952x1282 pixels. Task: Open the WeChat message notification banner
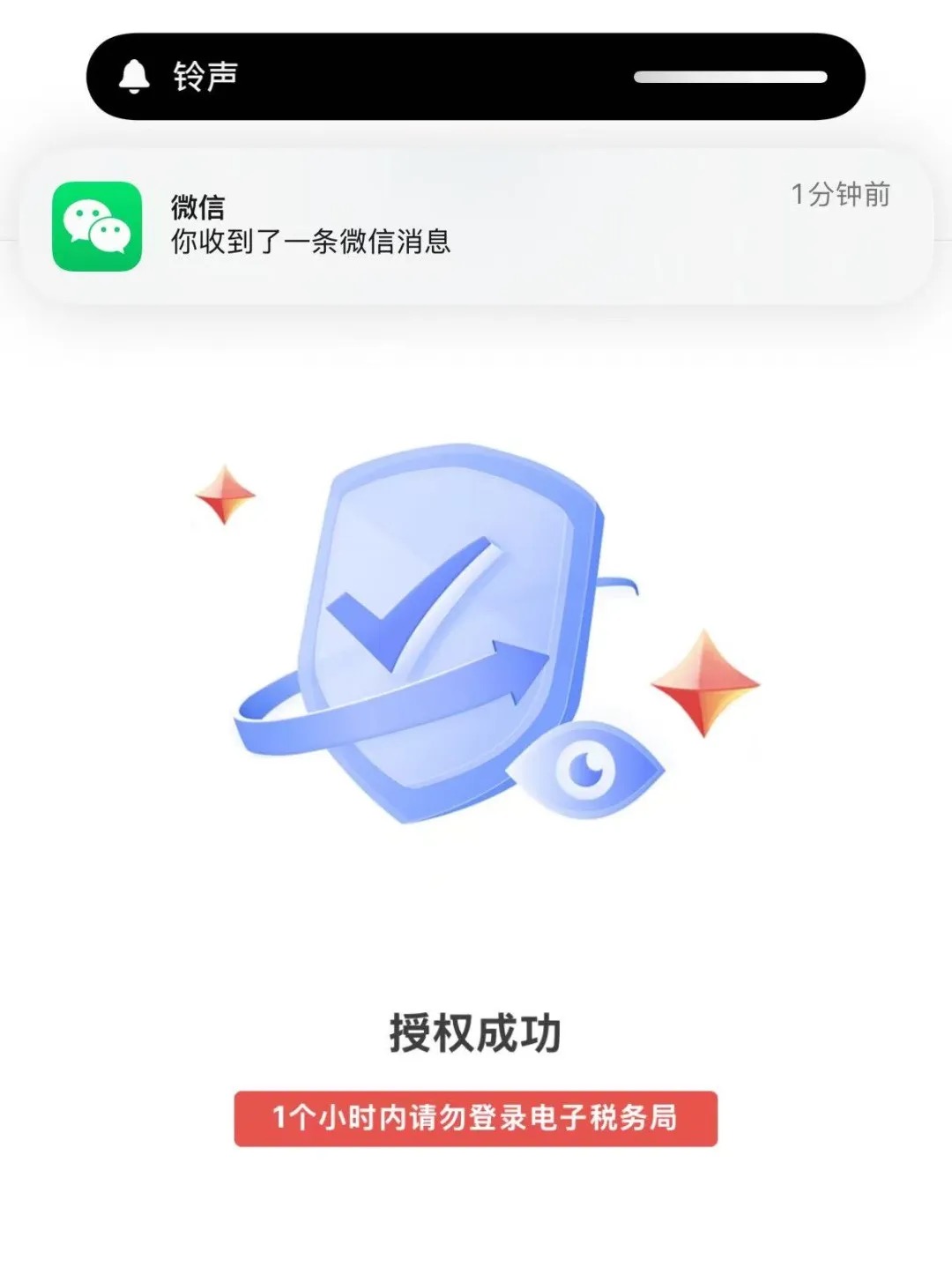click(x=476, y=226)
